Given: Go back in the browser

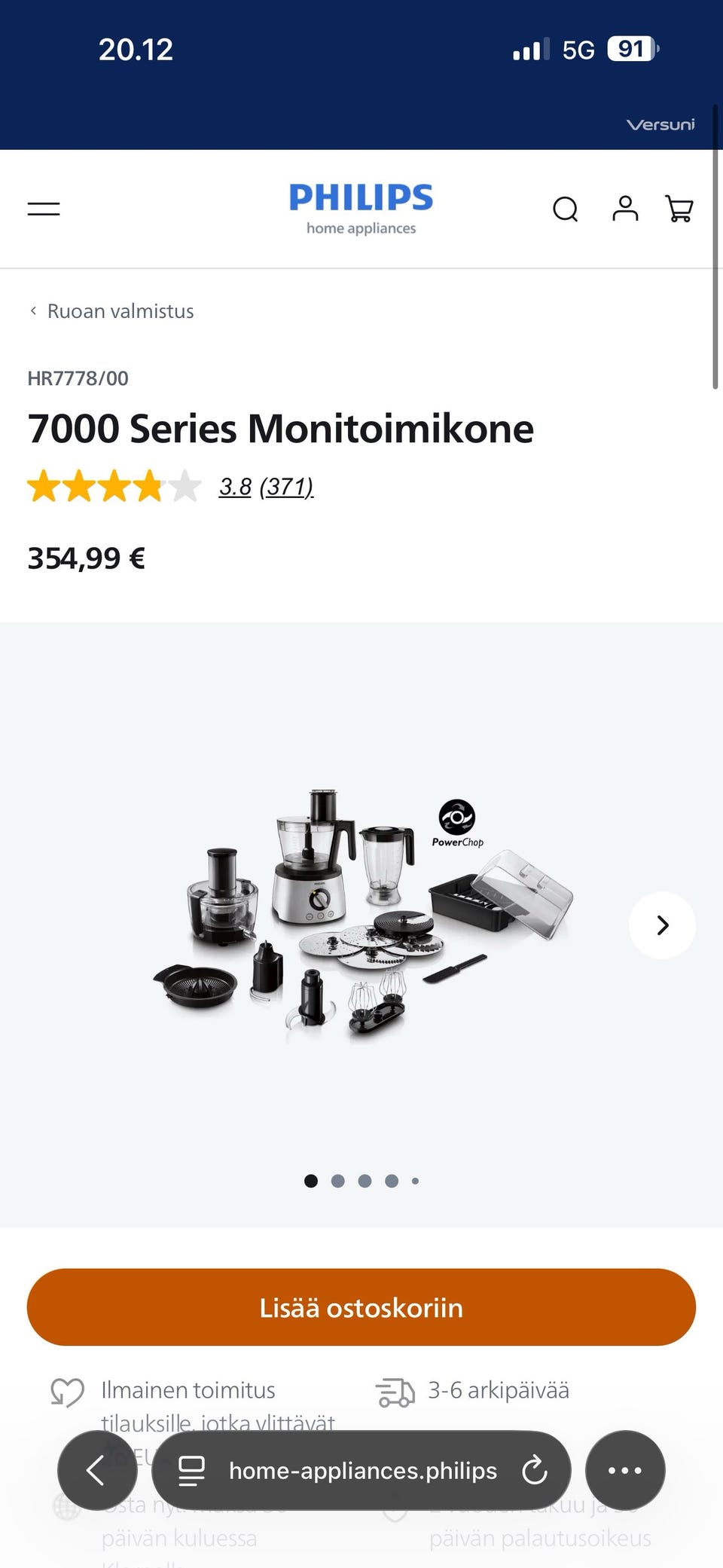Looking at the screenshot, I should point(97,1470).
